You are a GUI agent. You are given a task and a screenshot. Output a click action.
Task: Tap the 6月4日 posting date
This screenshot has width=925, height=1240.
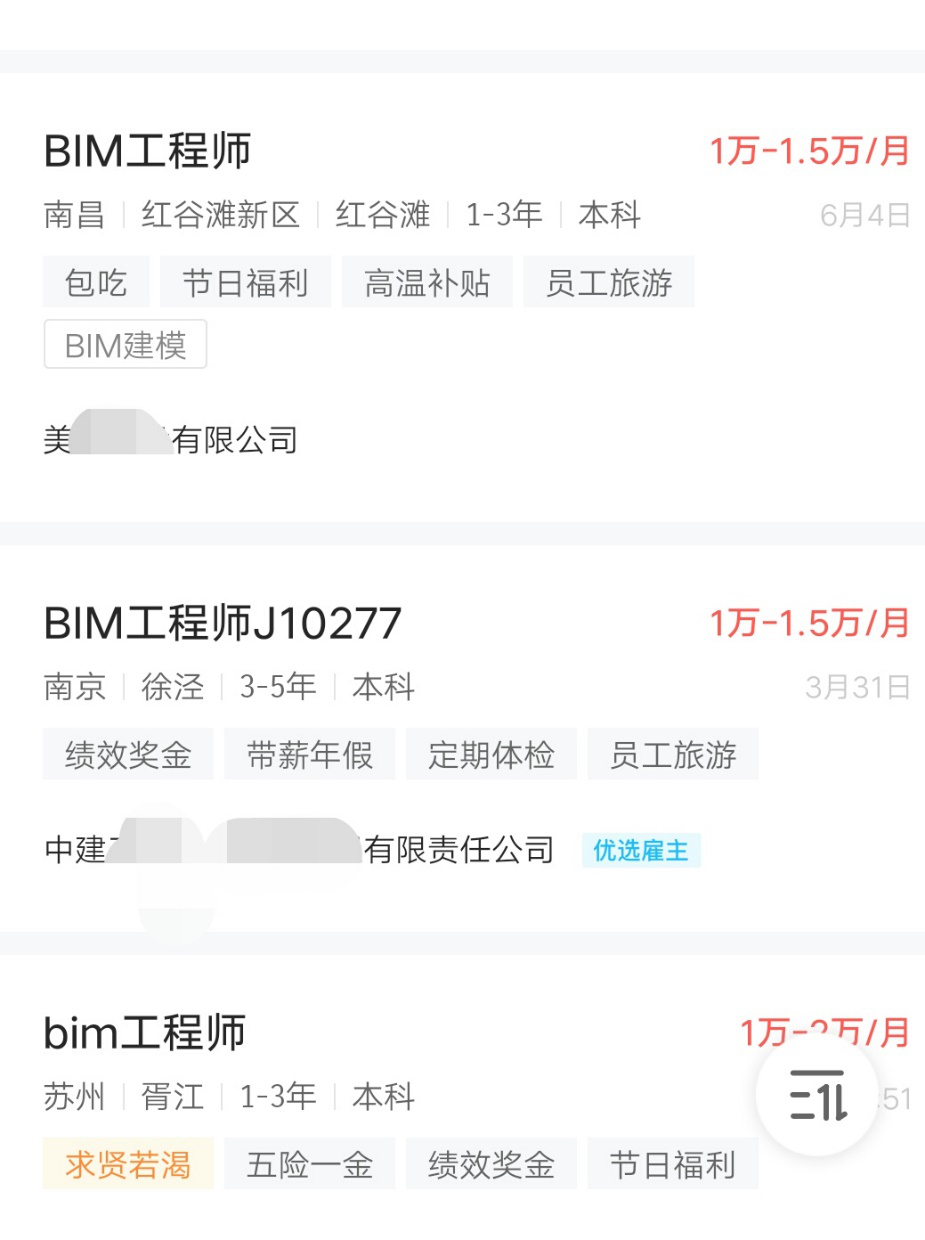[x=868, y=215]
